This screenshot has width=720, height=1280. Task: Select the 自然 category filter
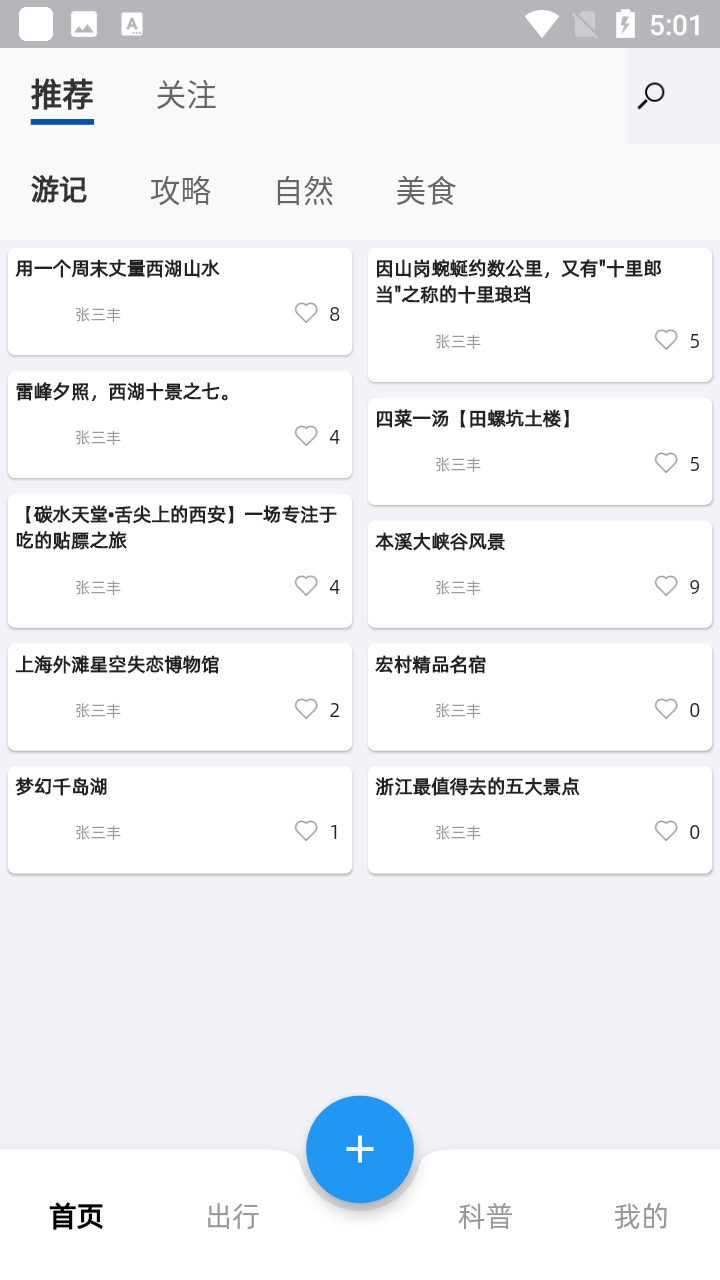303,190
